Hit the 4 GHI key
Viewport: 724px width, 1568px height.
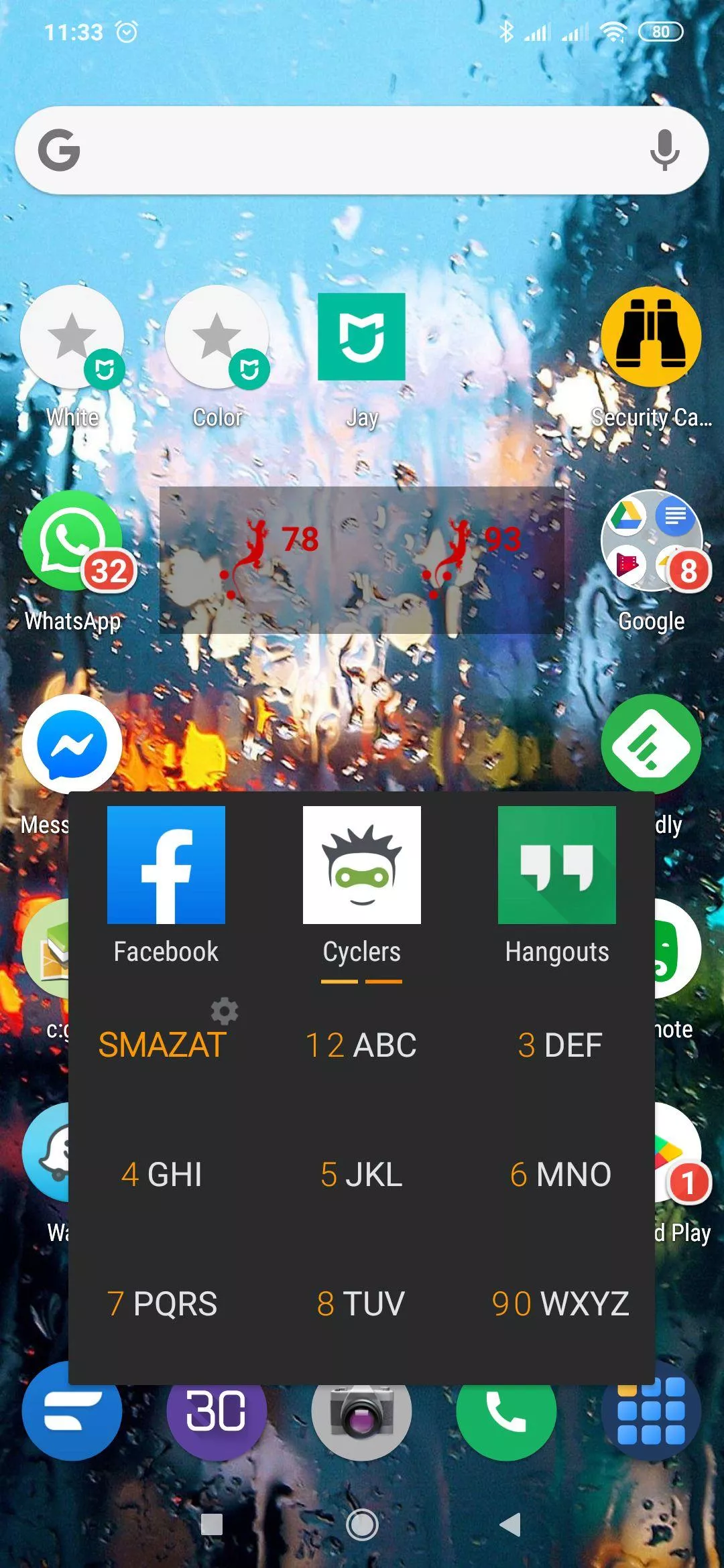pos(162,1174)
